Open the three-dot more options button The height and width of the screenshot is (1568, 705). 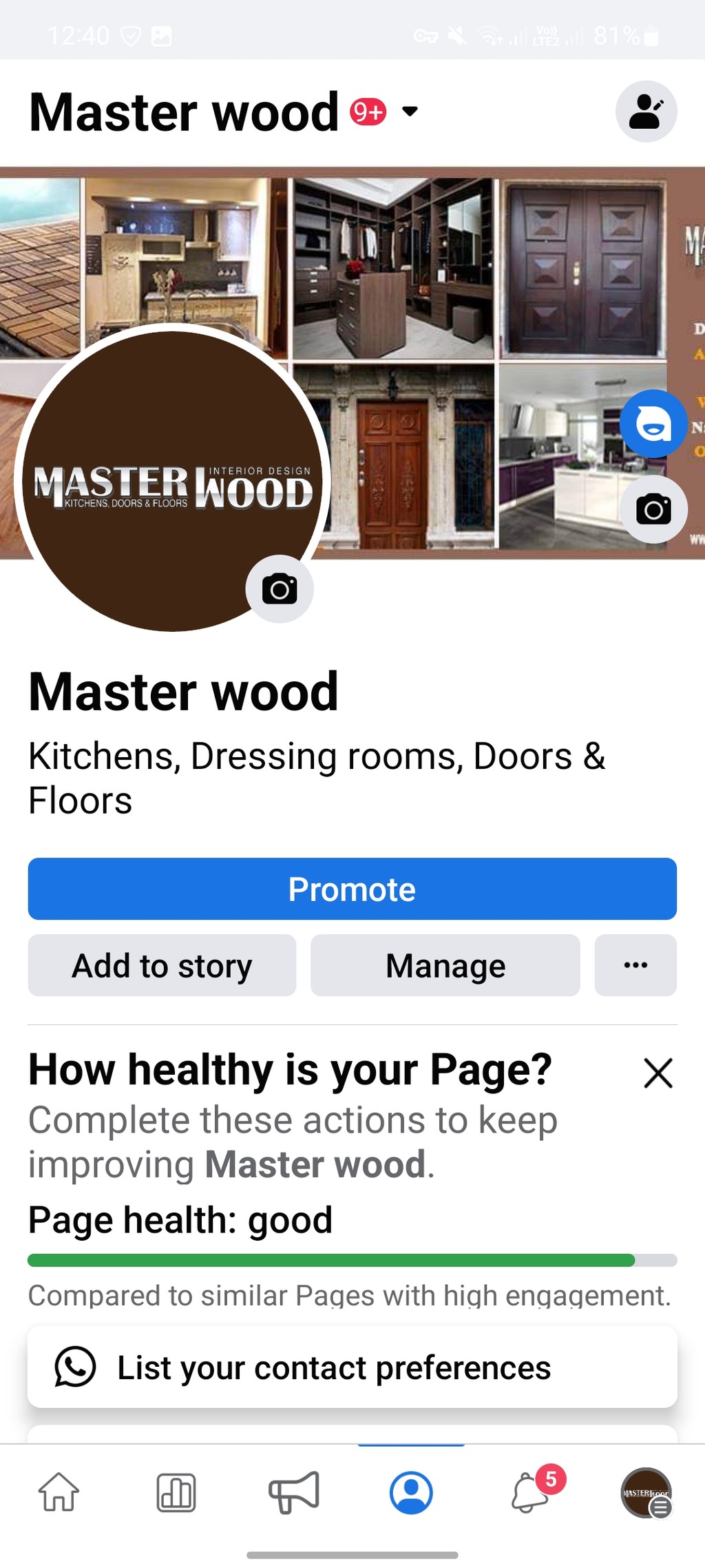(x=635, y=965)
